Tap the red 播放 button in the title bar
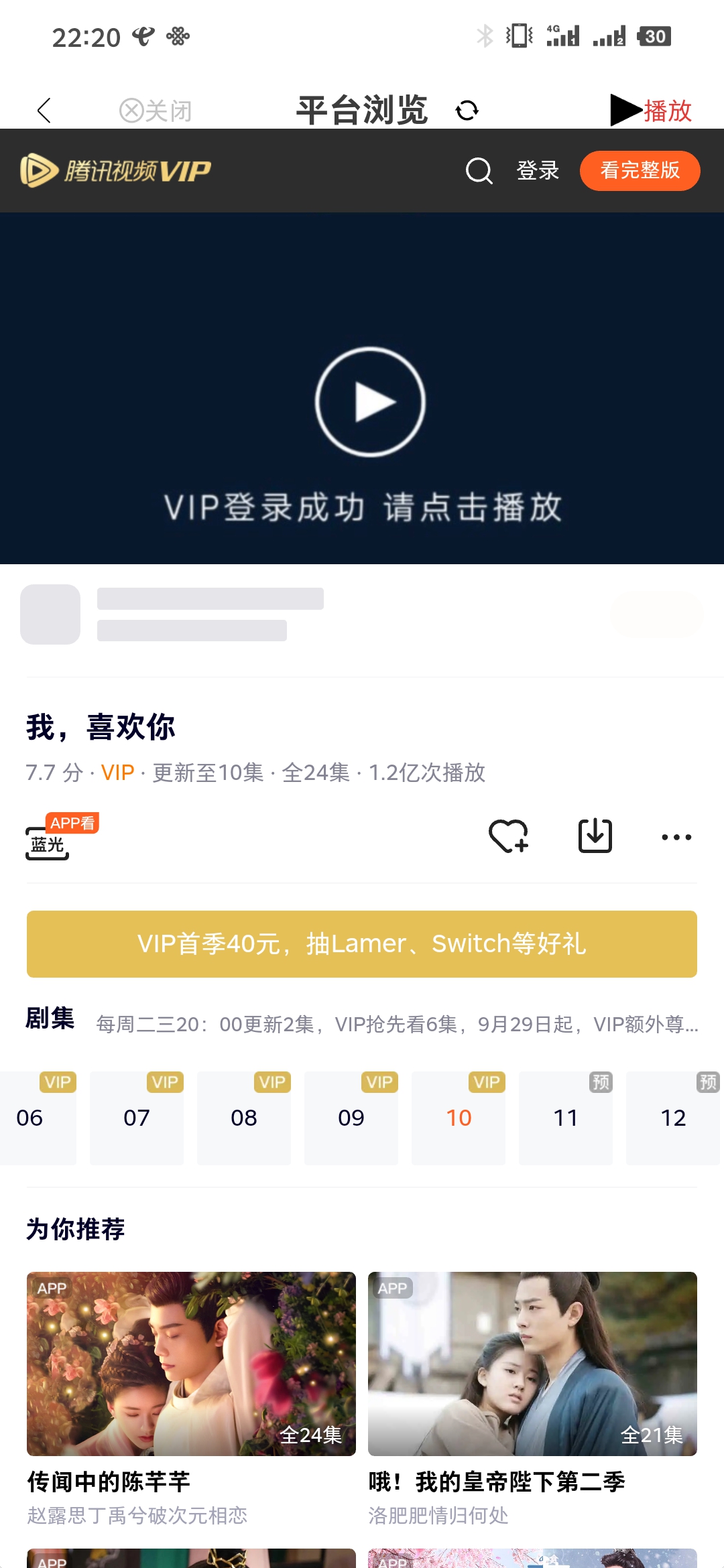 [x=652, y=111]
